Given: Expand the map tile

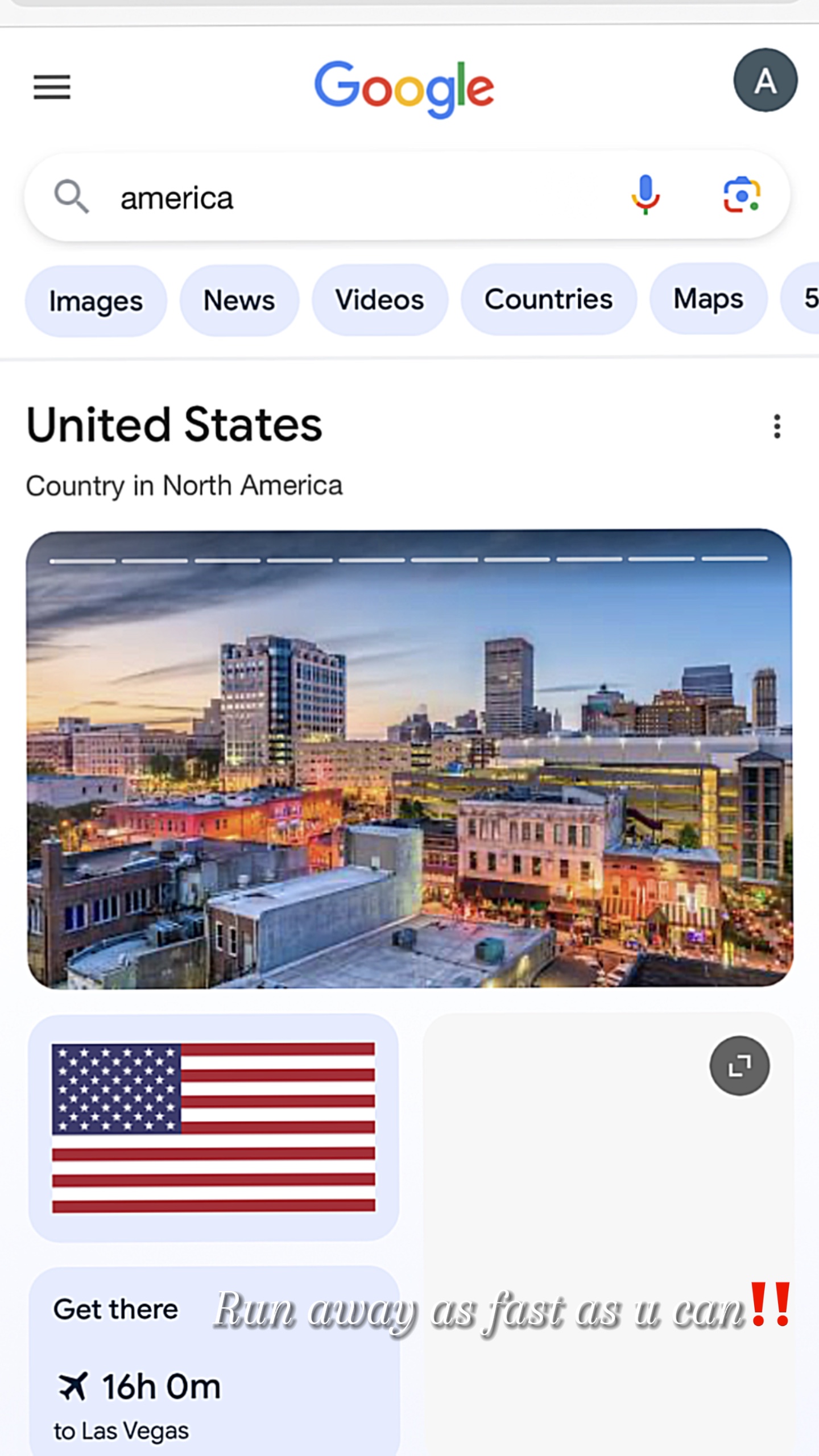Looking at the screenshot, I should [739, 1065].
